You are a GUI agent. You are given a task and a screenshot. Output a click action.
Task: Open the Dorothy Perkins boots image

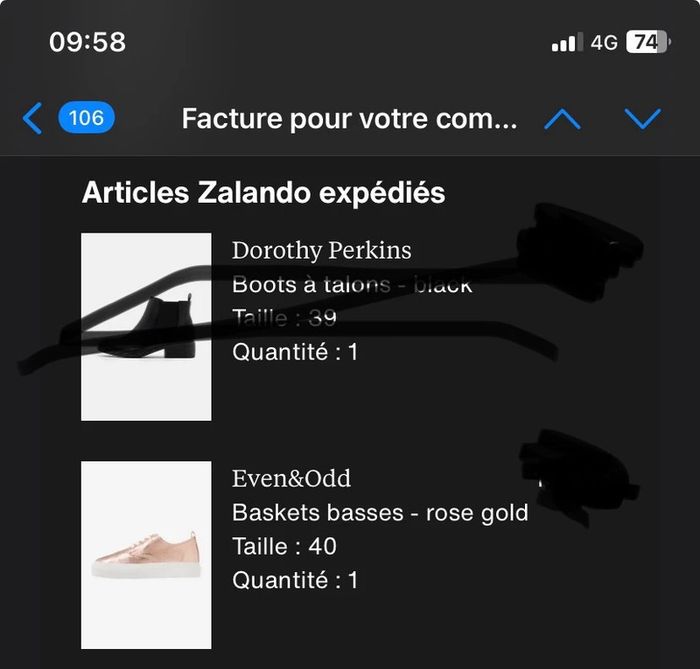tap(146, 327)
